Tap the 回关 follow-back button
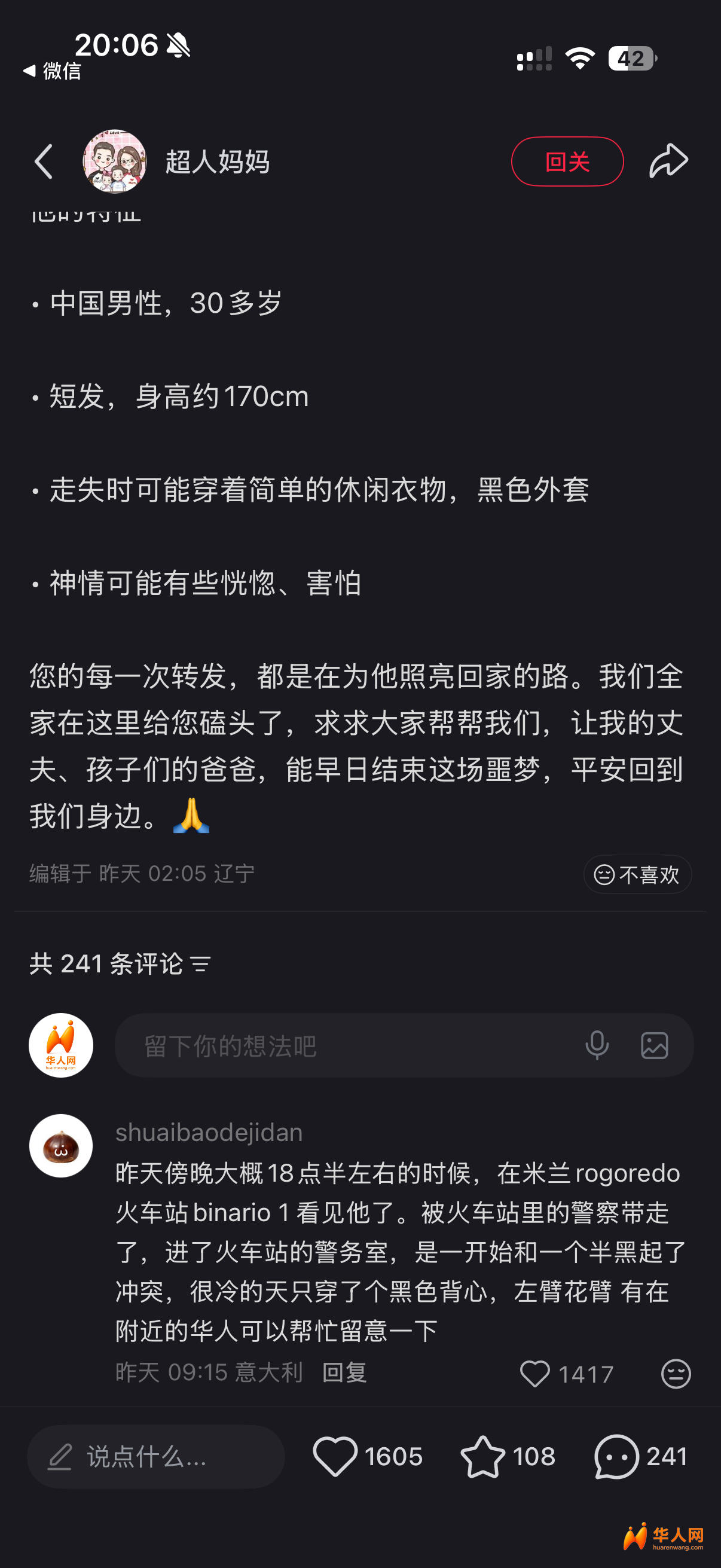721x1568 pixels. pos(567,160)
